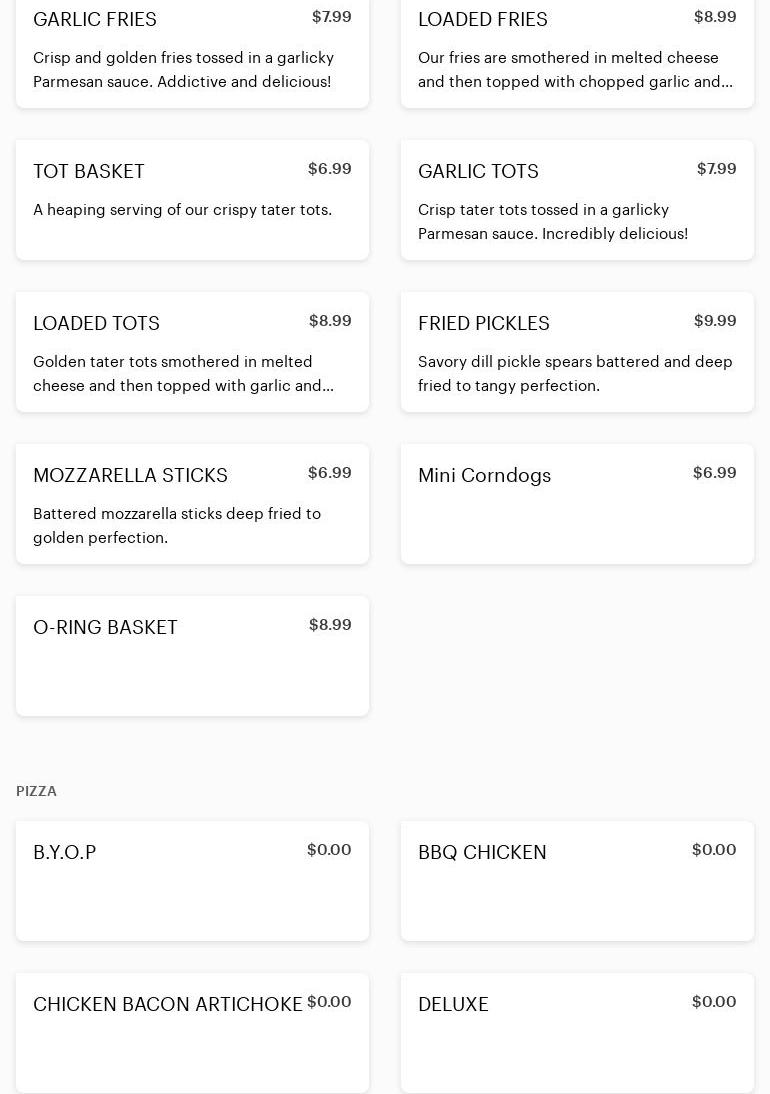The height and width of the screenshot is (1094, 770).
Task: Open the BBQ Chicken pizza card
Action: click(577, 881)
